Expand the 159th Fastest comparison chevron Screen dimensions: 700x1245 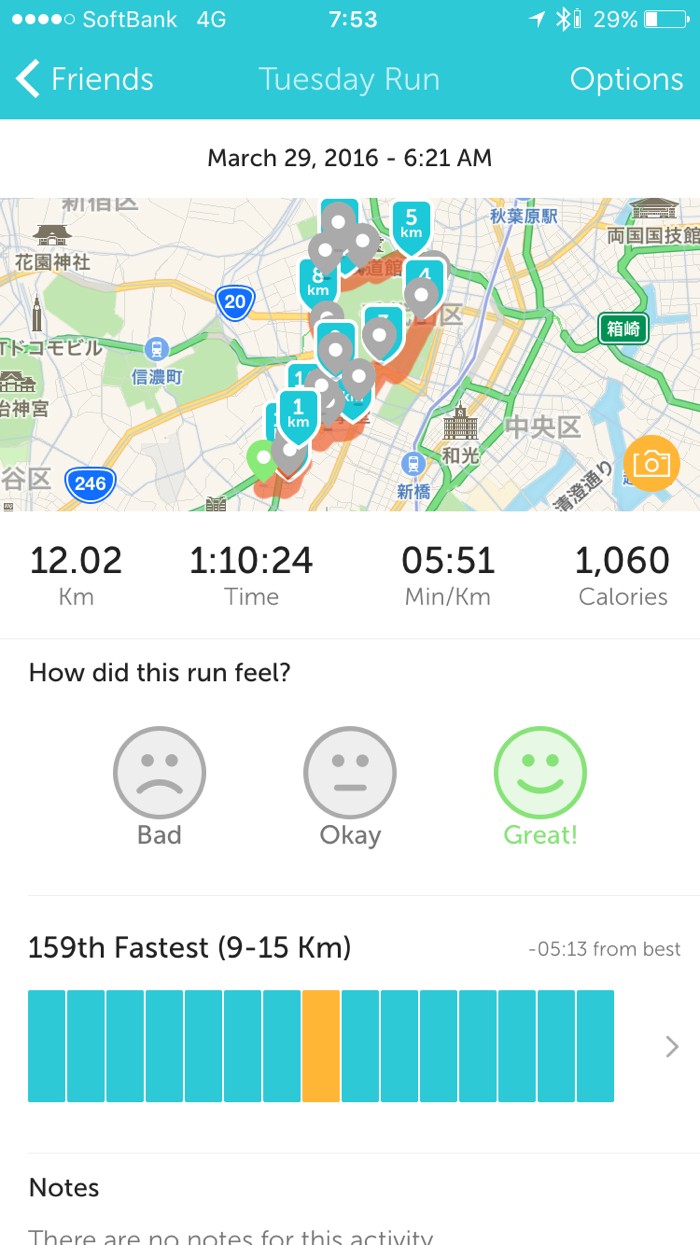click(x=671, y=1046)
